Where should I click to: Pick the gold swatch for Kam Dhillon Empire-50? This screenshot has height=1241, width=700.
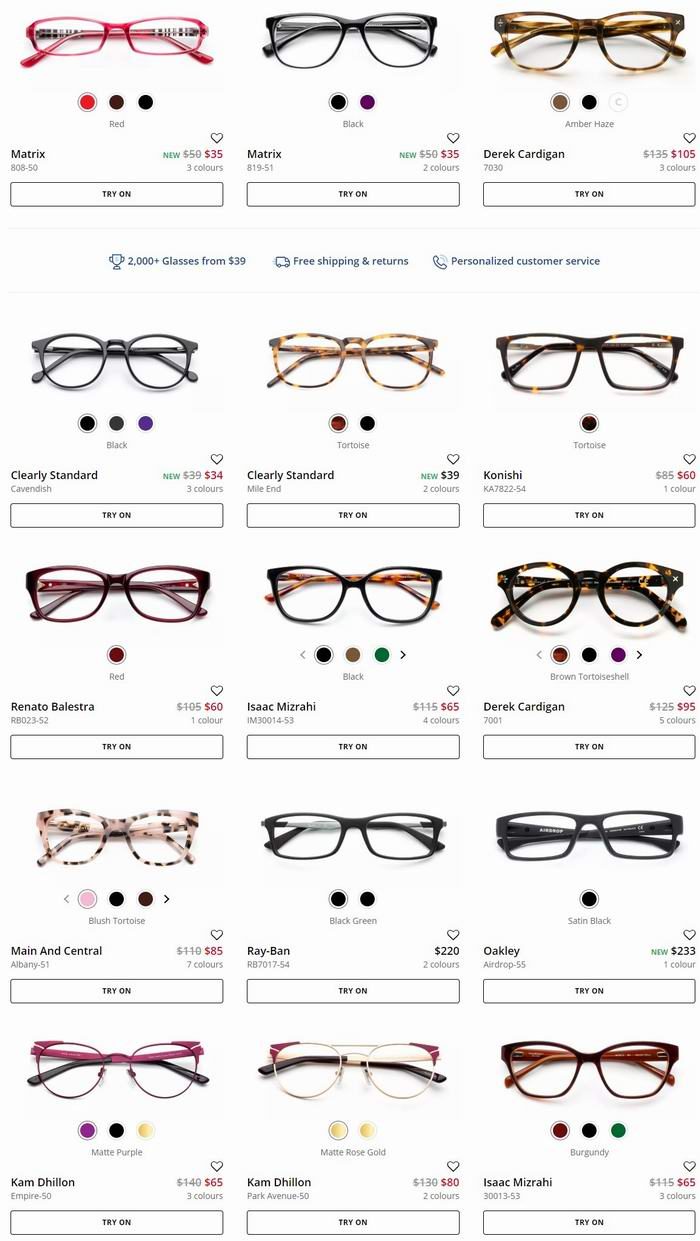click(145, 1130)
